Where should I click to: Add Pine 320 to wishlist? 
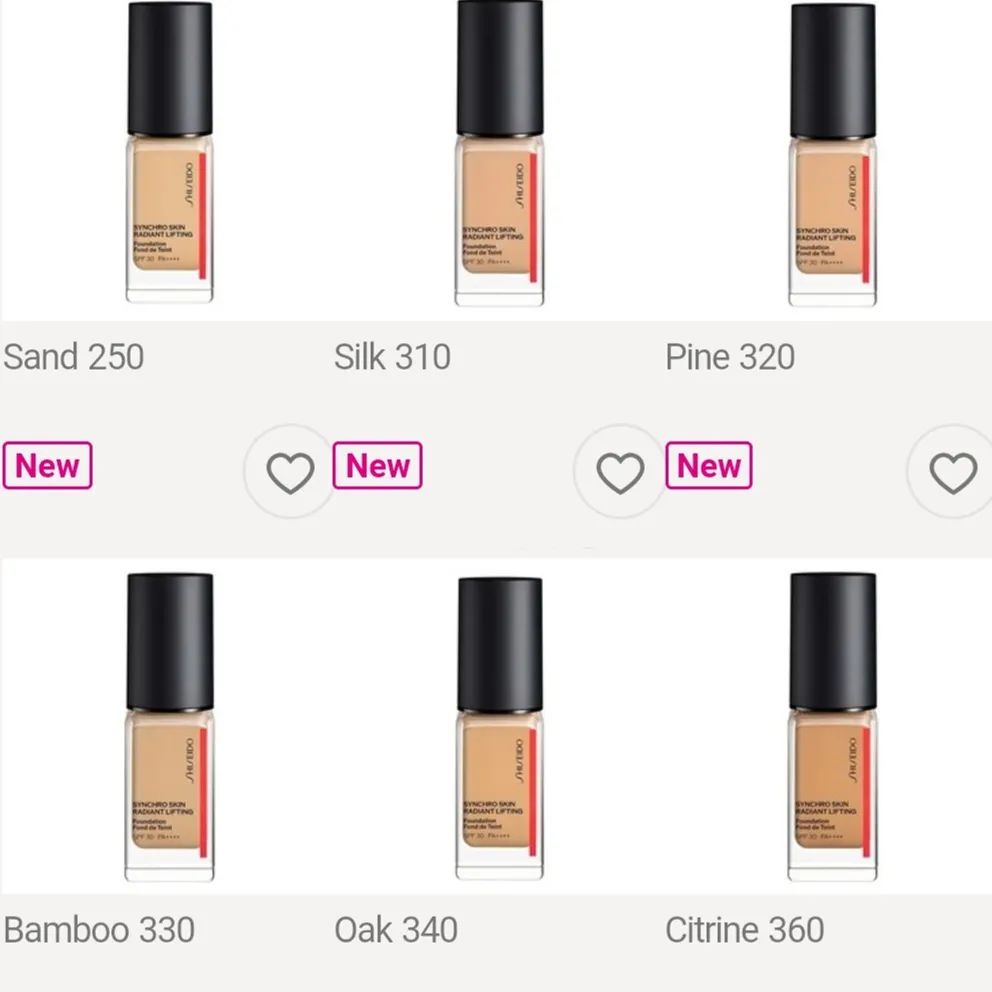coord(952,472)
